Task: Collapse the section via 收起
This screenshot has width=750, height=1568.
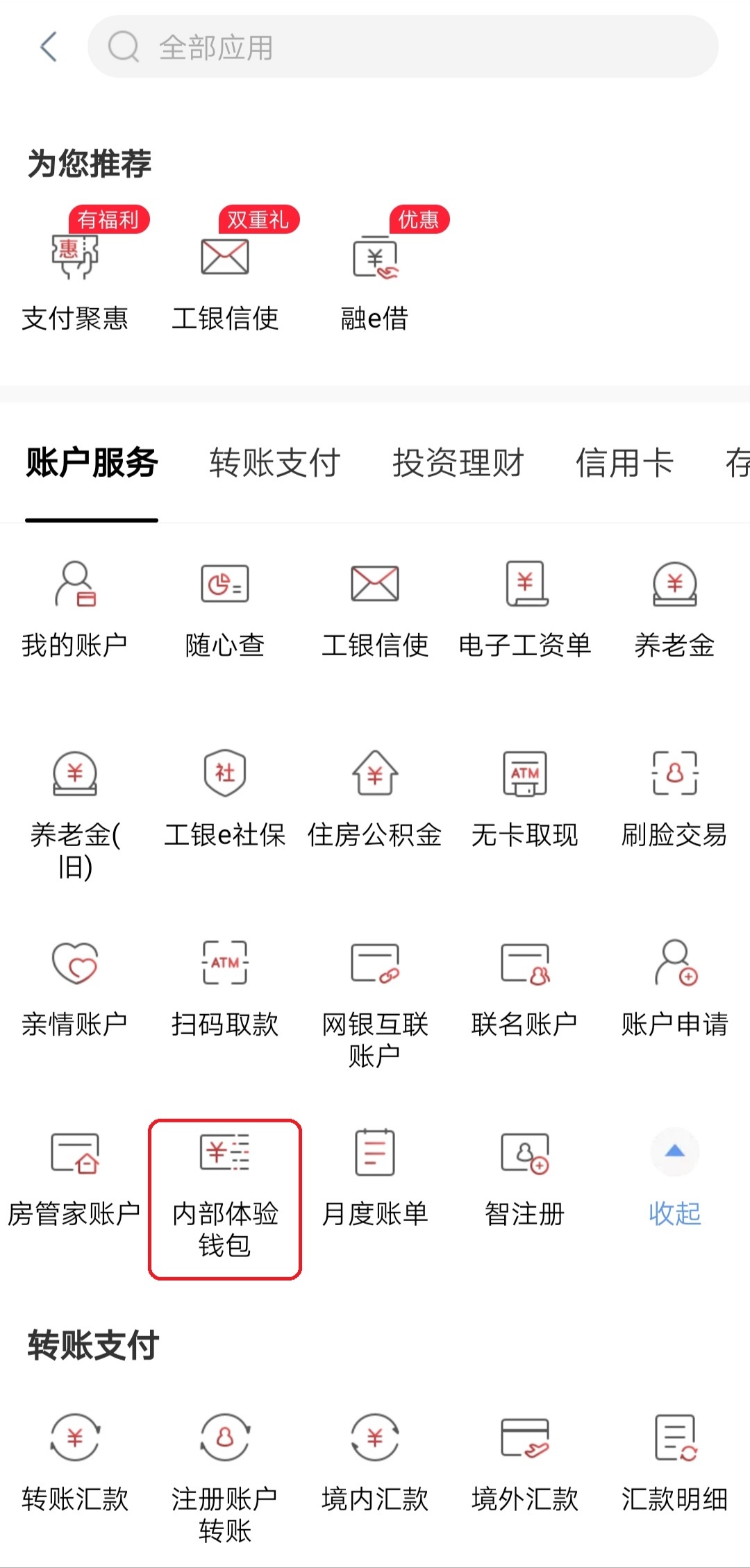Action: click(672, 1180)
